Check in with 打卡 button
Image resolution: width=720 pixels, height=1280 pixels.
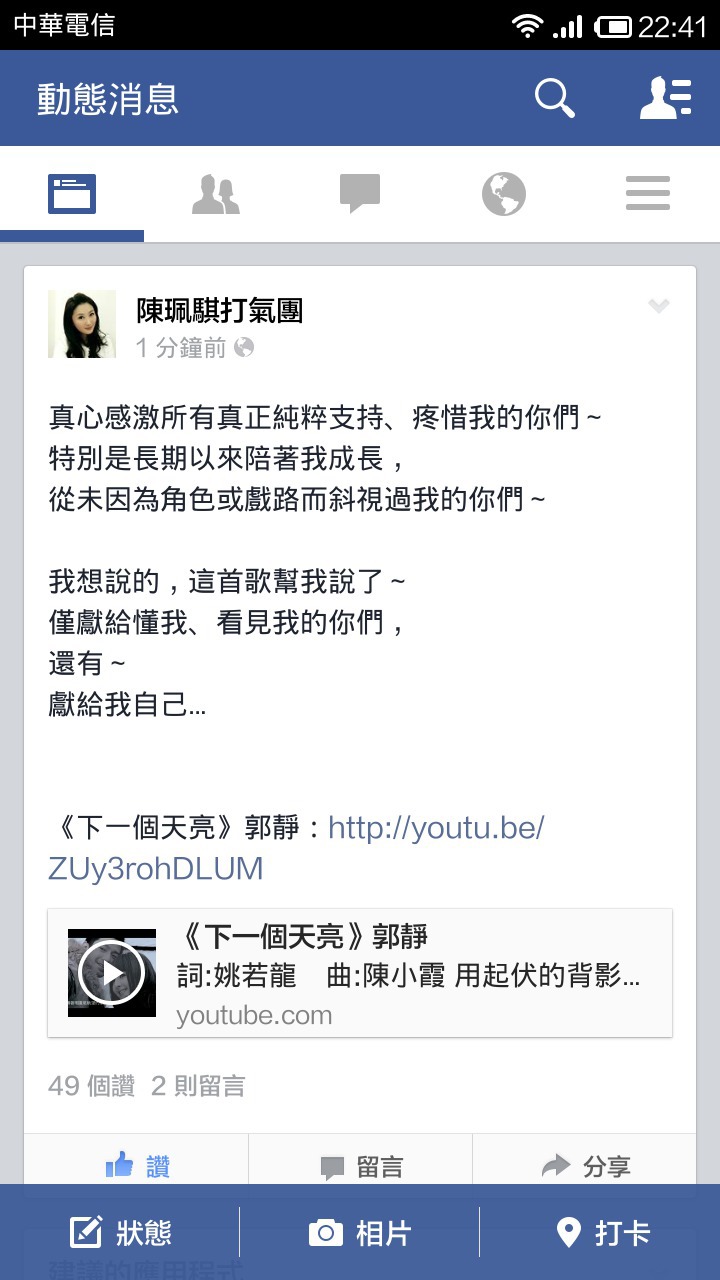pos(601,1233)
